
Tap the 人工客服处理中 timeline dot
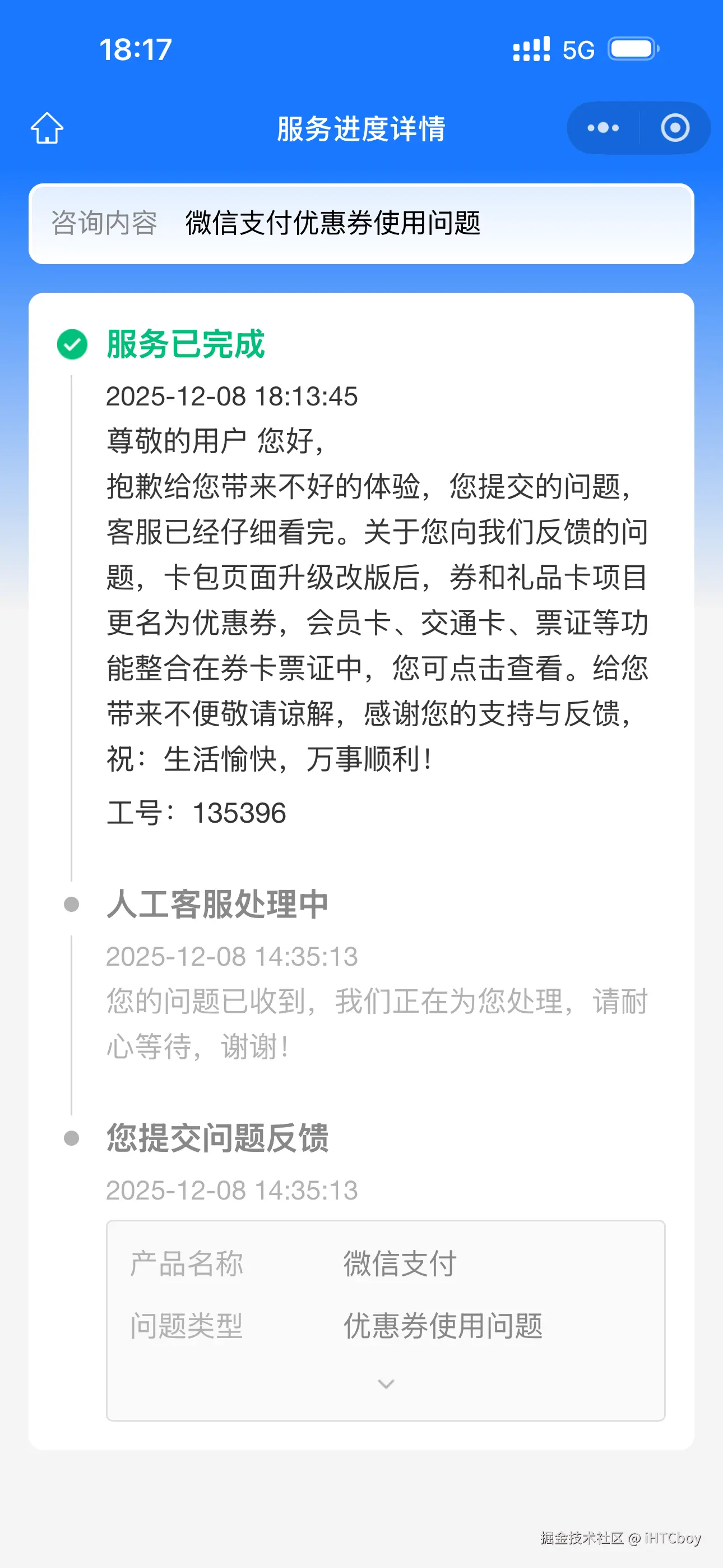tap(72, 904)
